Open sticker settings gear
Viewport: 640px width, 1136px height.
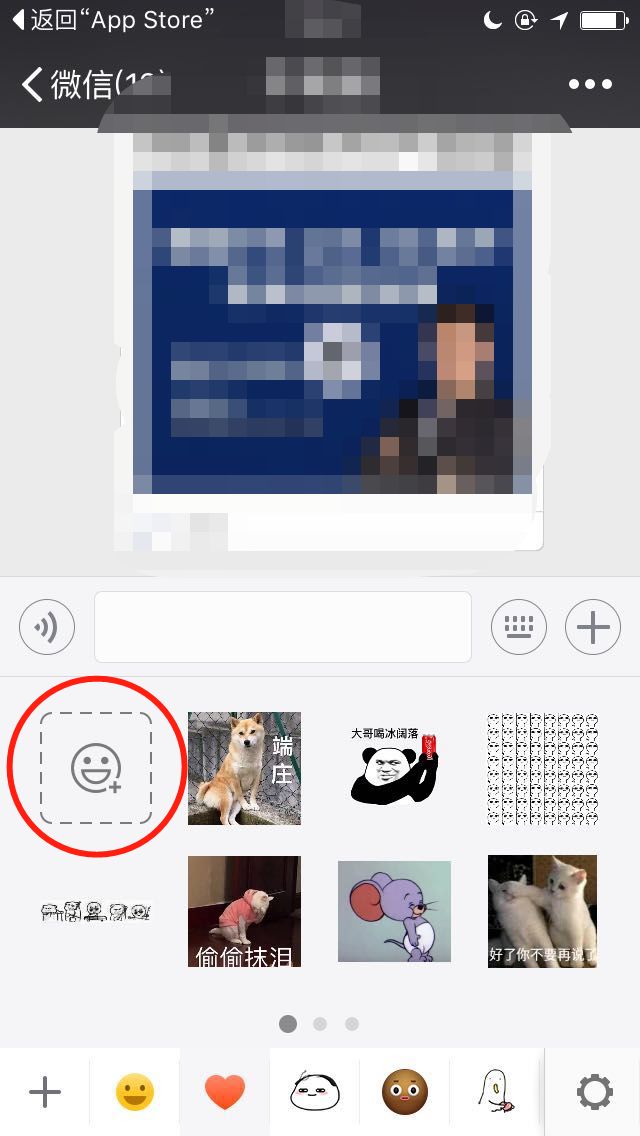pos(595,1092)
